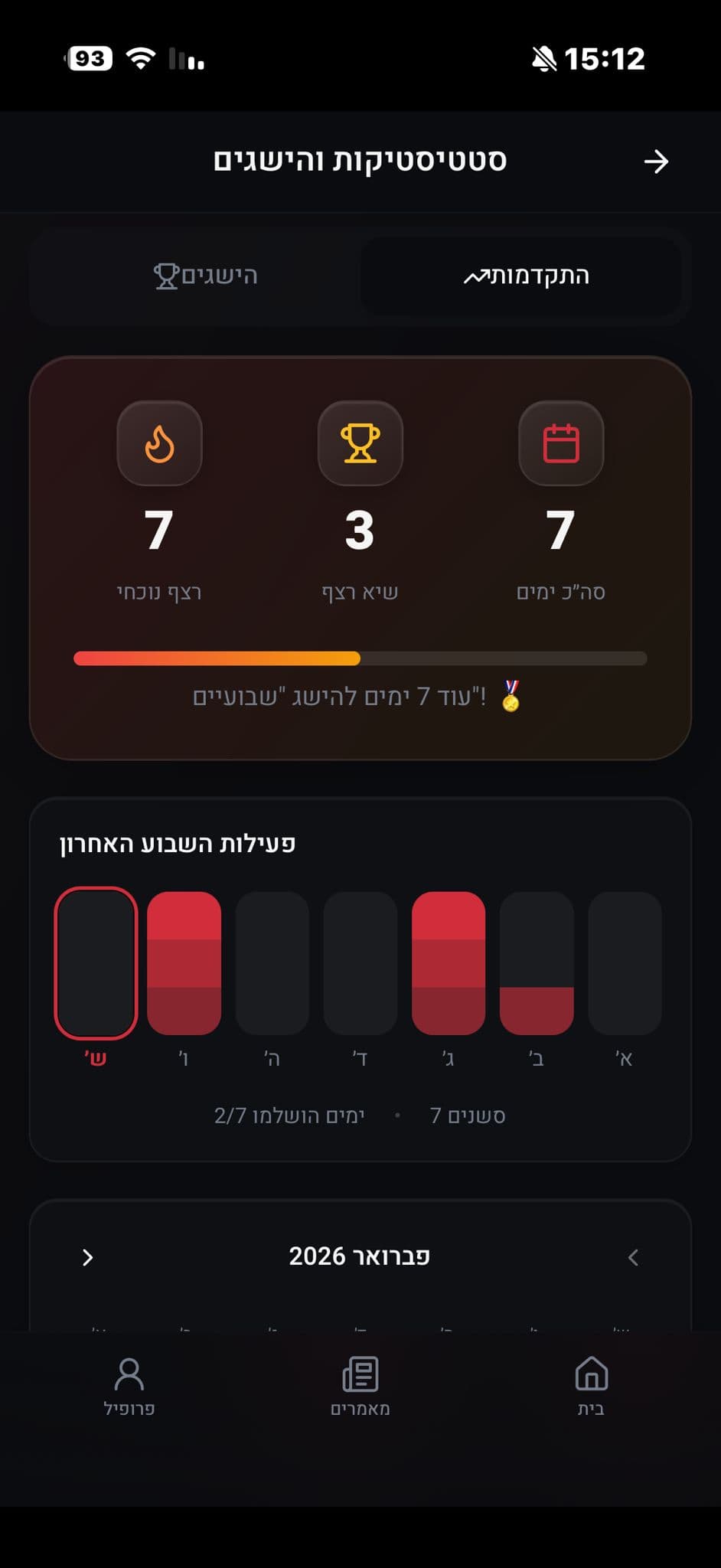Open the פברואר 2026 month selector
Viewport: 721px width, 1568px height.
coord(360,1256)
